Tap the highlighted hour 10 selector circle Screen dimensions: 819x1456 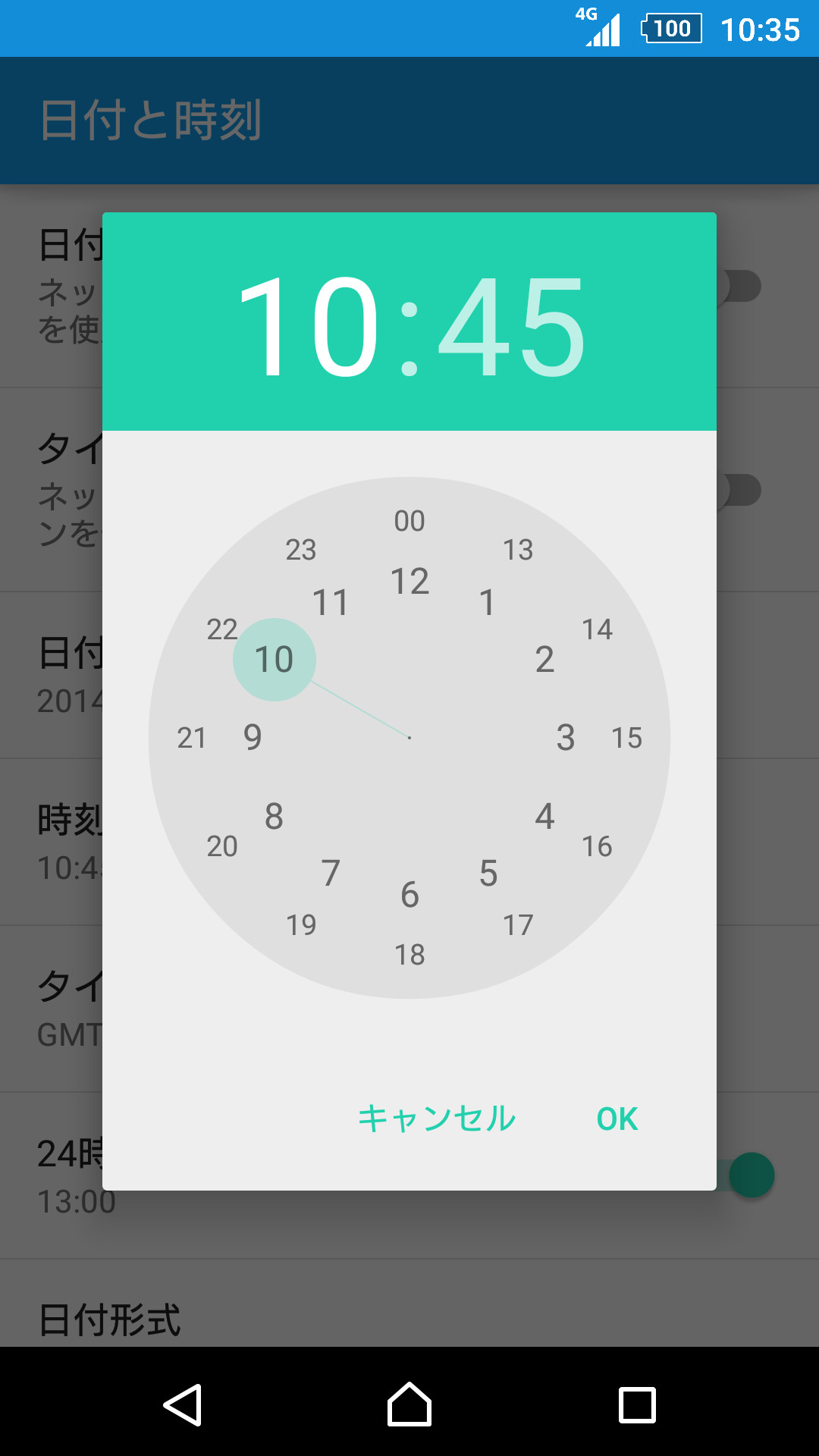275,658
